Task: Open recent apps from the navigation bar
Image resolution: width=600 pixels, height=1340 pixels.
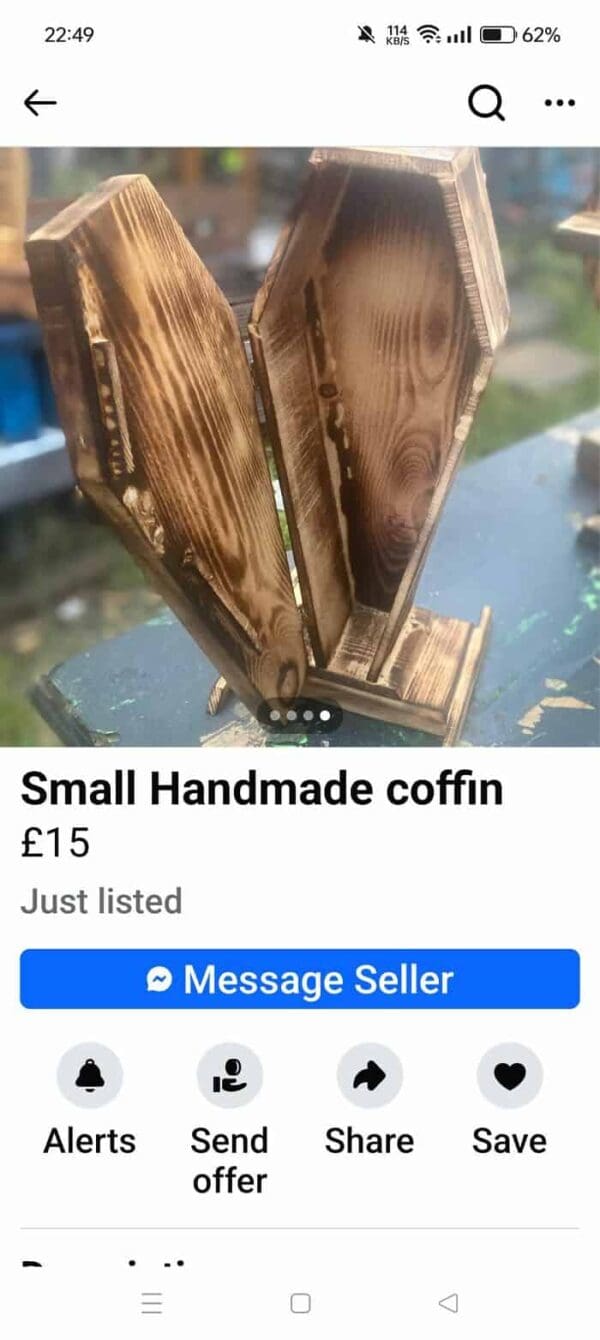Action: [x=152, y=1303]
